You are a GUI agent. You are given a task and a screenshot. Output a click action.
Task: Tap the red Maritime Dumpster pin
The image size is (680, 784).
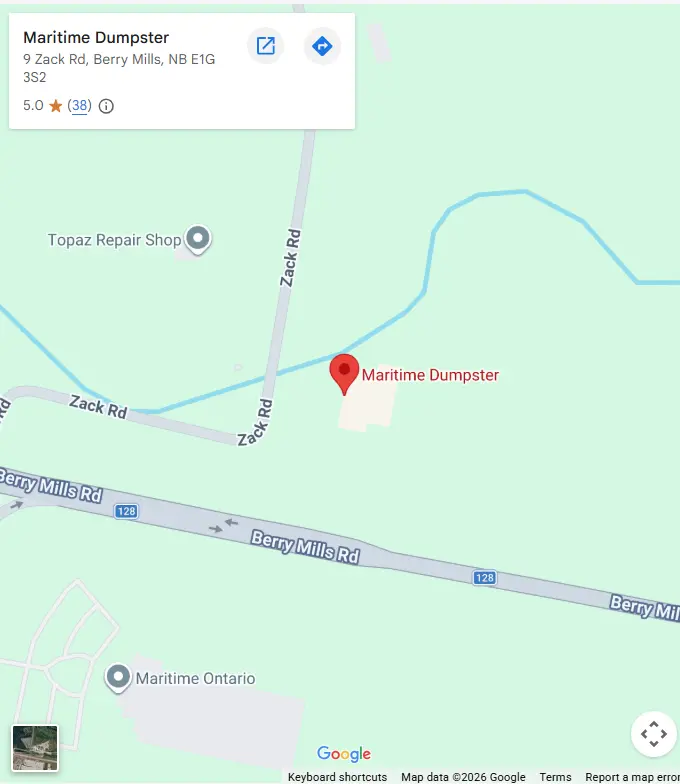[345, 373]
